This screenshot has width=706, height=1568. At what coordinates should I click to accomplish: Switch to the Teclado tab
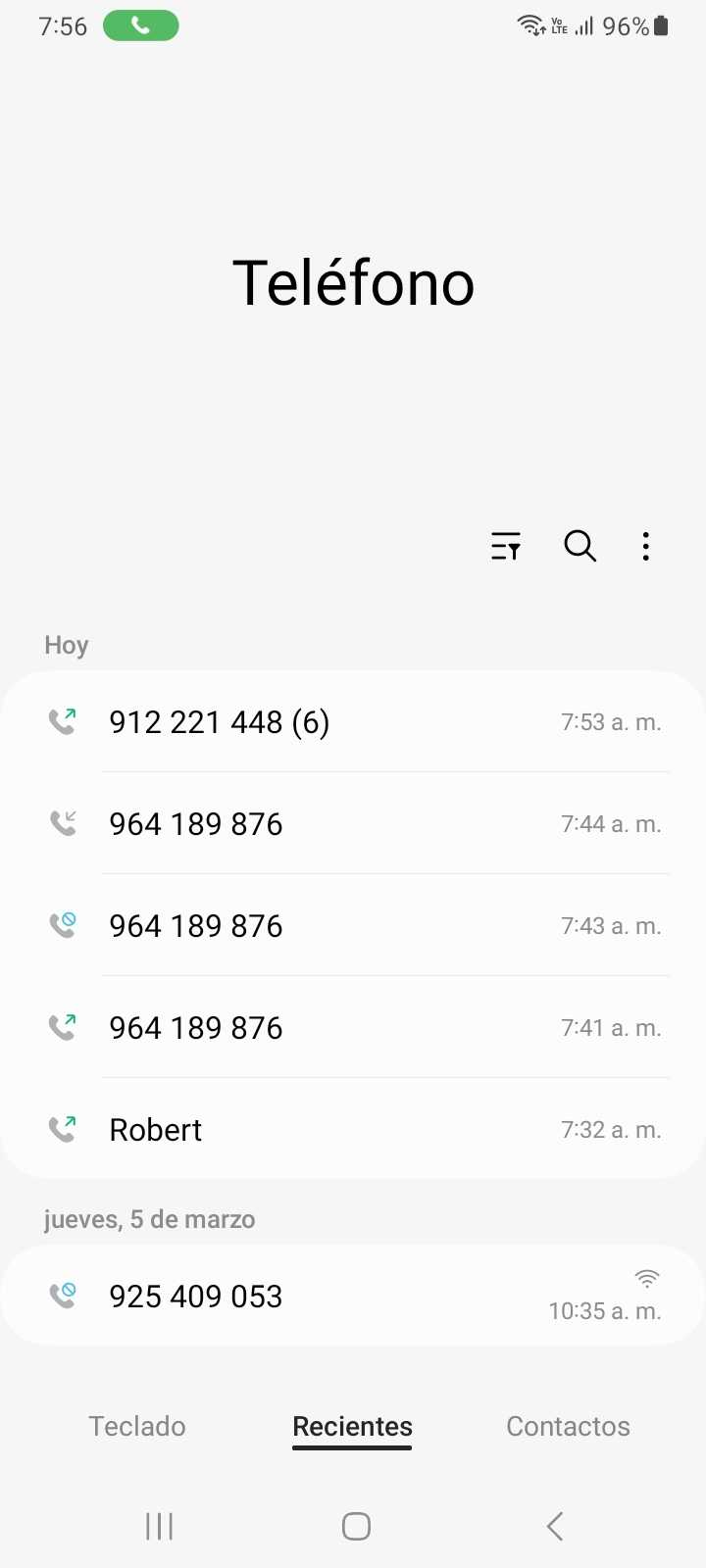pos(137,1426)
